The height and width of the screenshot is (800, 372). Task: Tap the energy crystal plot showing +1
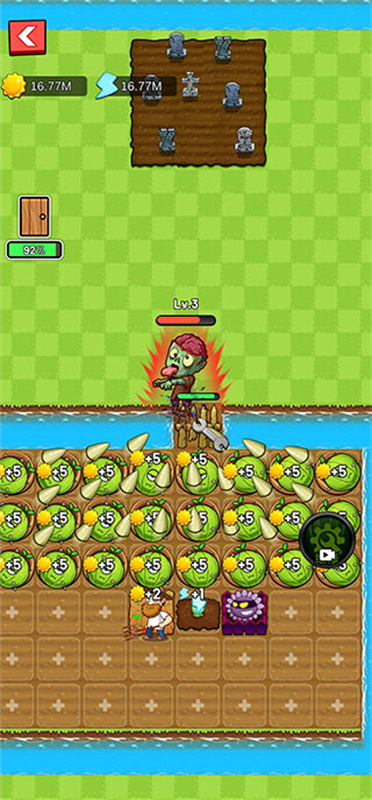[197, 612]
